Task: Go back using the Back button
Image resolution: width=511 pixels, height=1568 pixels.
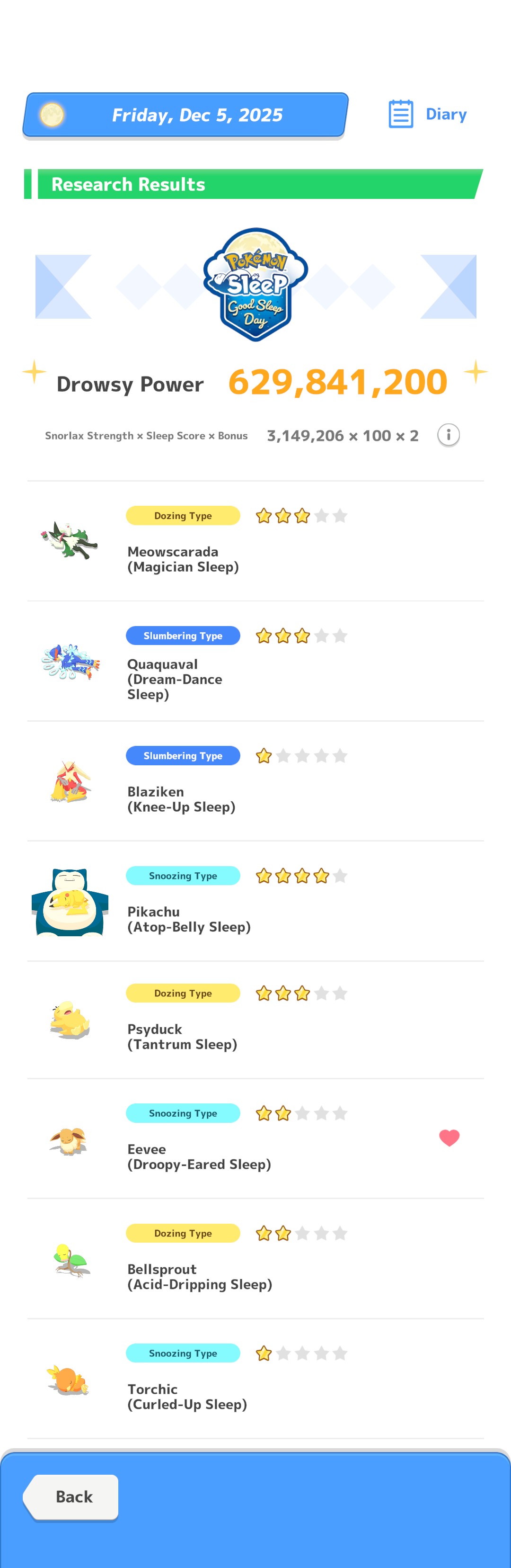Action: pyautogui.click(x=71, y=1497)
